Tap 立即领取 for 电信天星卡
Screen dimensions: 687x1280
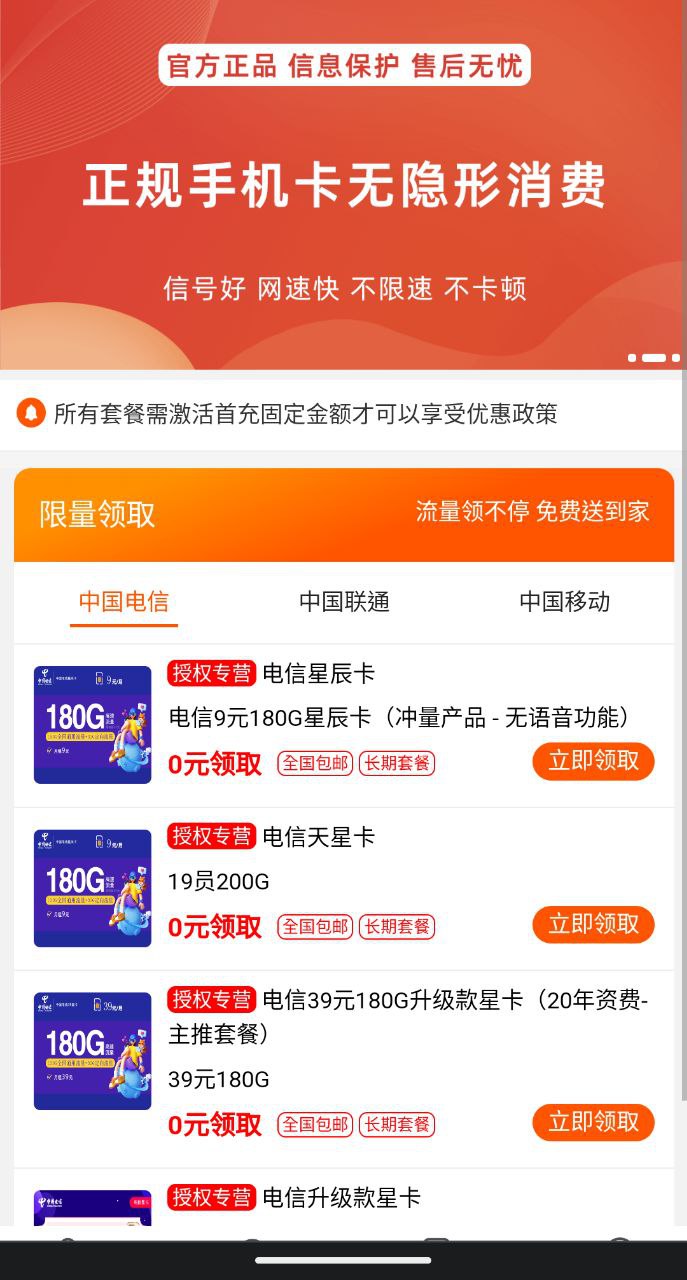pos(593,924)
